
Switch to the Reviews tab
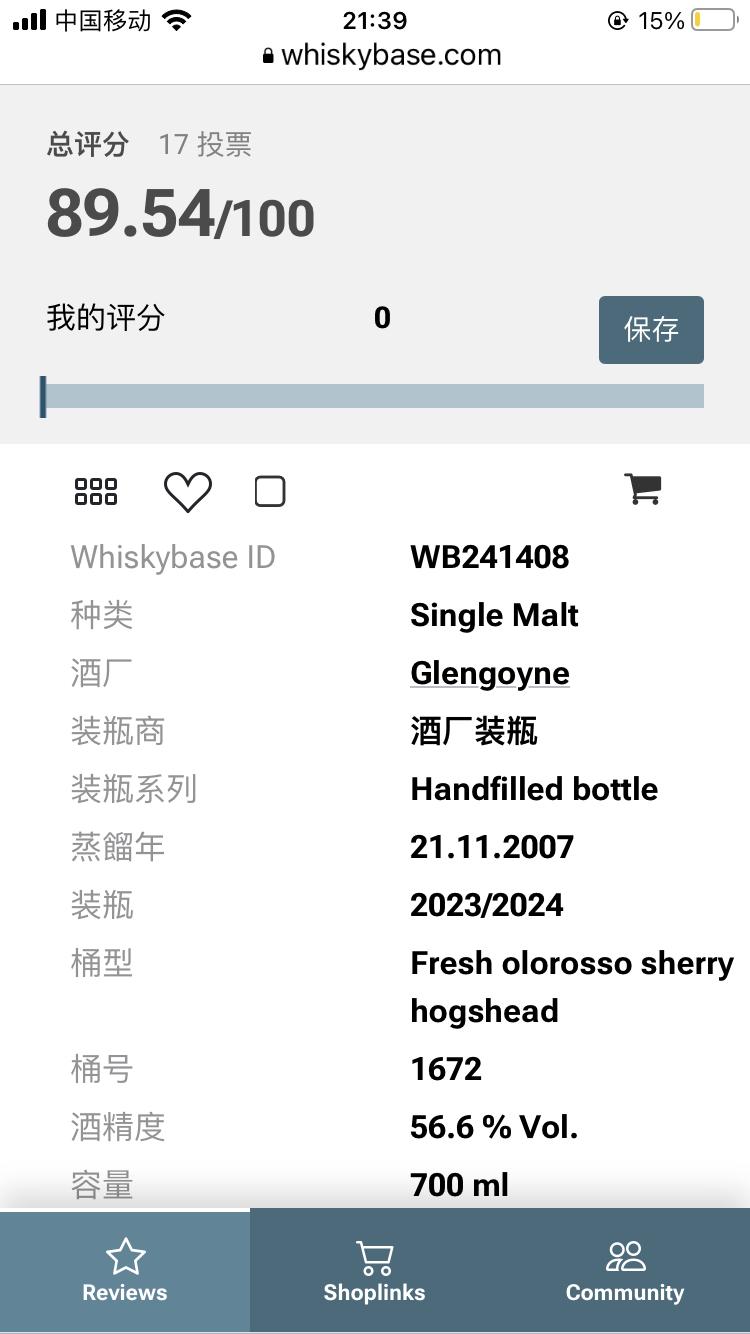pos(124,1271)
